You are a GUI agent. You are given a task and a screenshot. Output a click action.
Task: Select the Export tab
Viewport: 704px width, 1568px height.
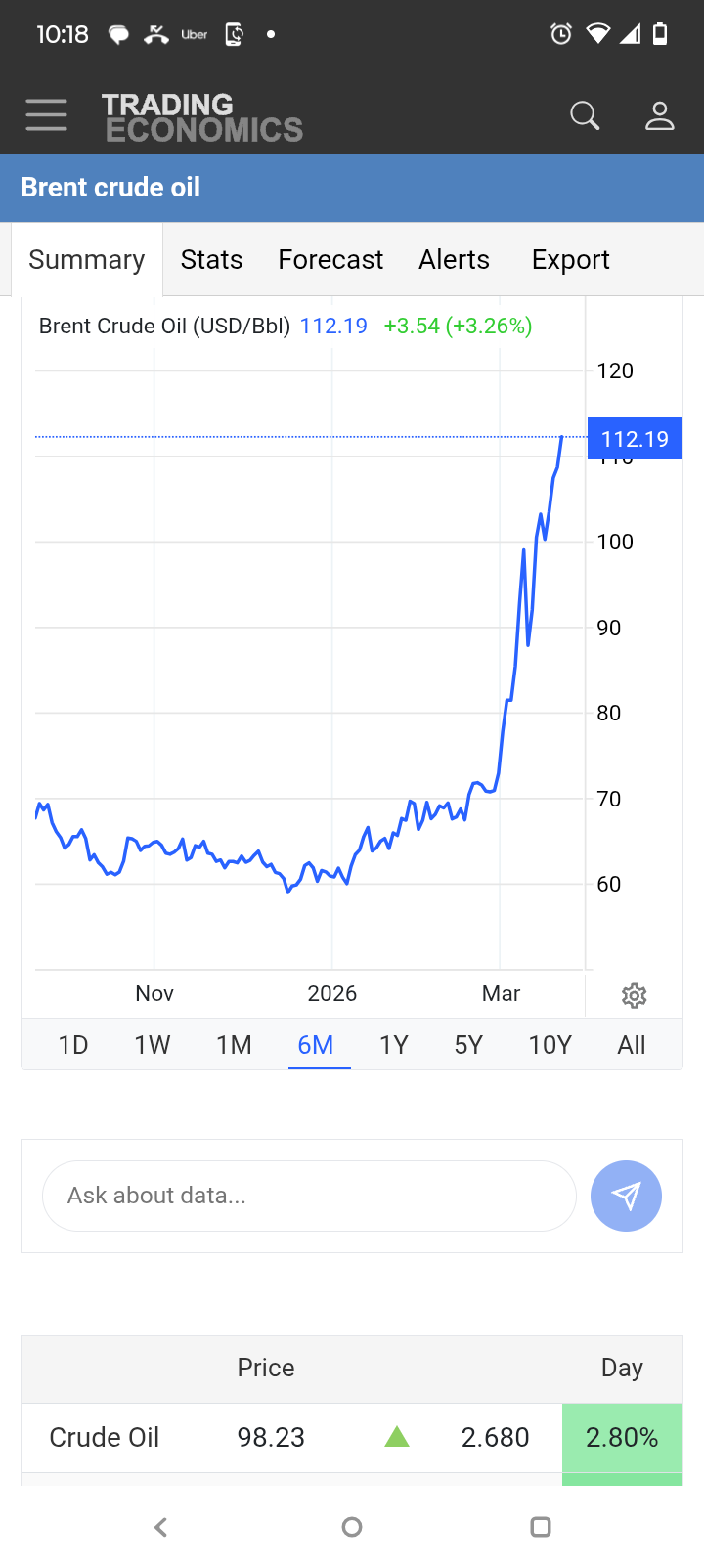pyautogui.click(x=570, y=260)
